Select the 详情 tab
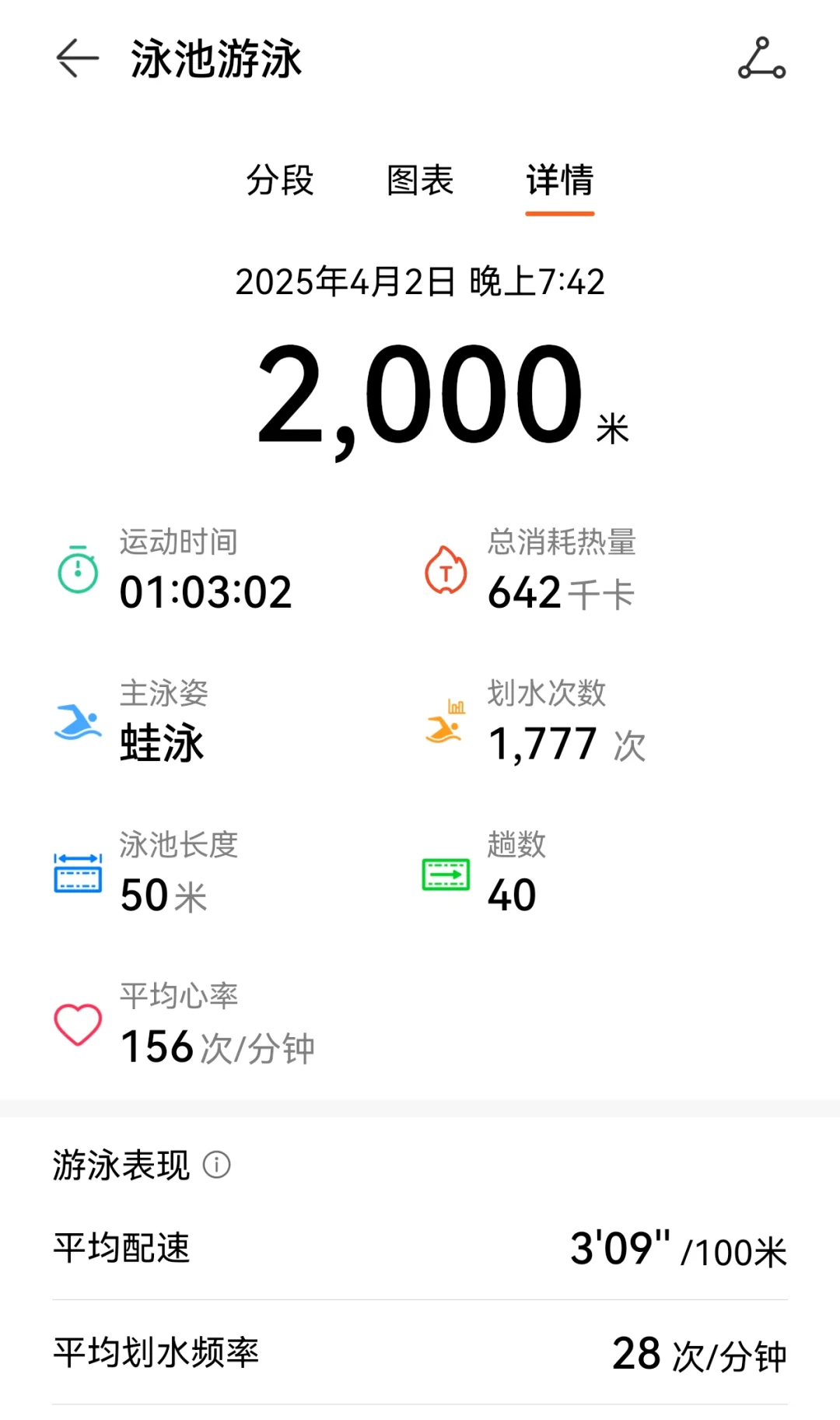The width and height of the screenshot is (840, 1420). click(x=560, y=181)
